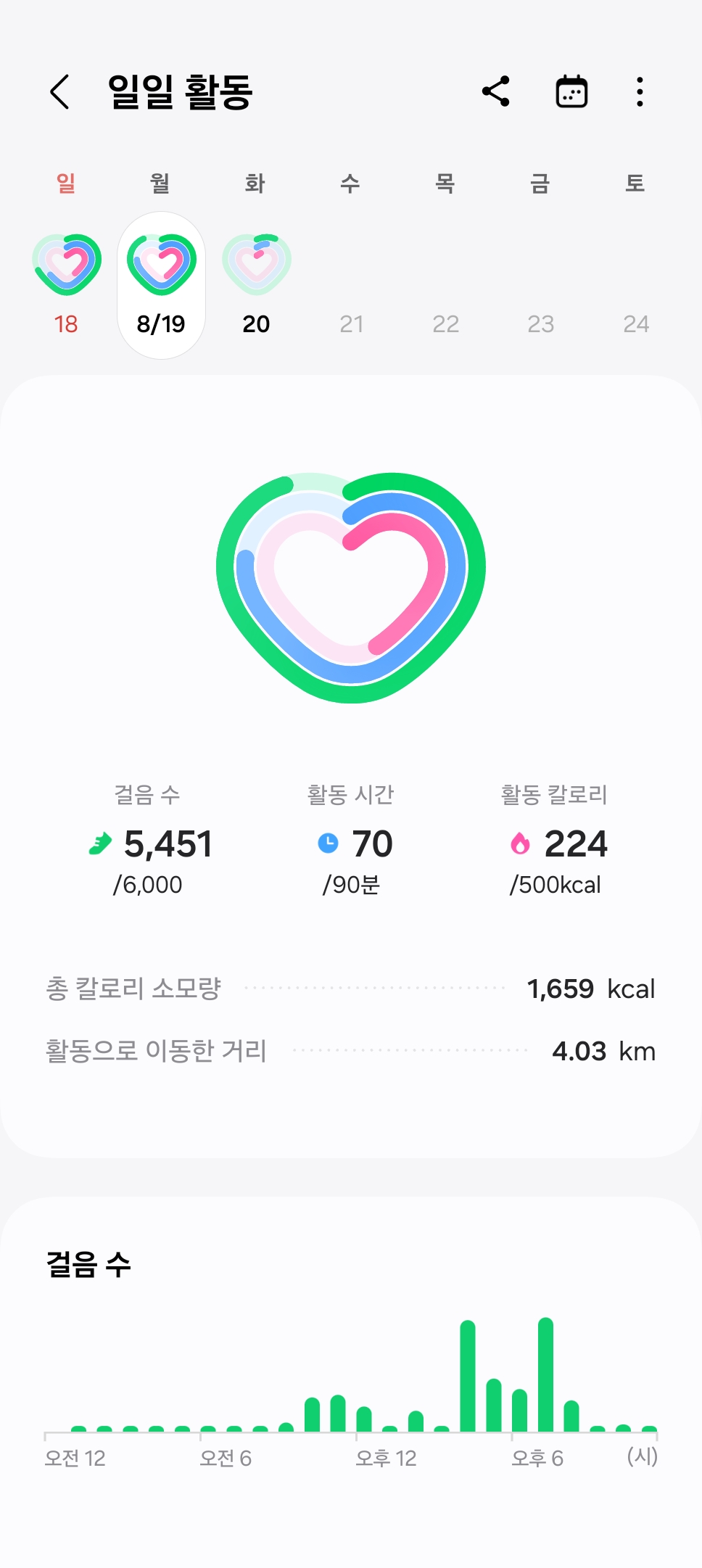Open the 걸음 수 5,451 steps detail
This screenshot has width=702, height=1568.
pyautogui.click(x=149, y=841)
